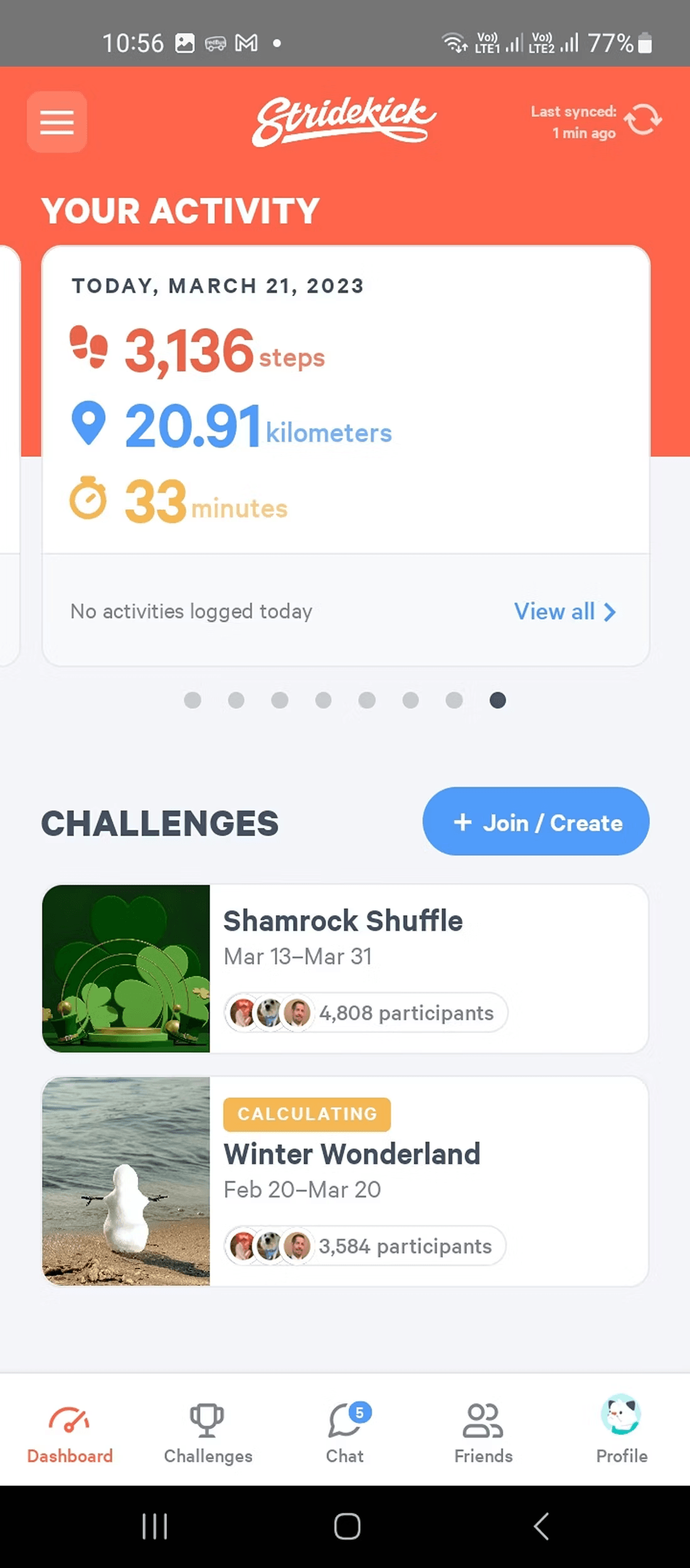Tap the system home button

(347, 1526)
